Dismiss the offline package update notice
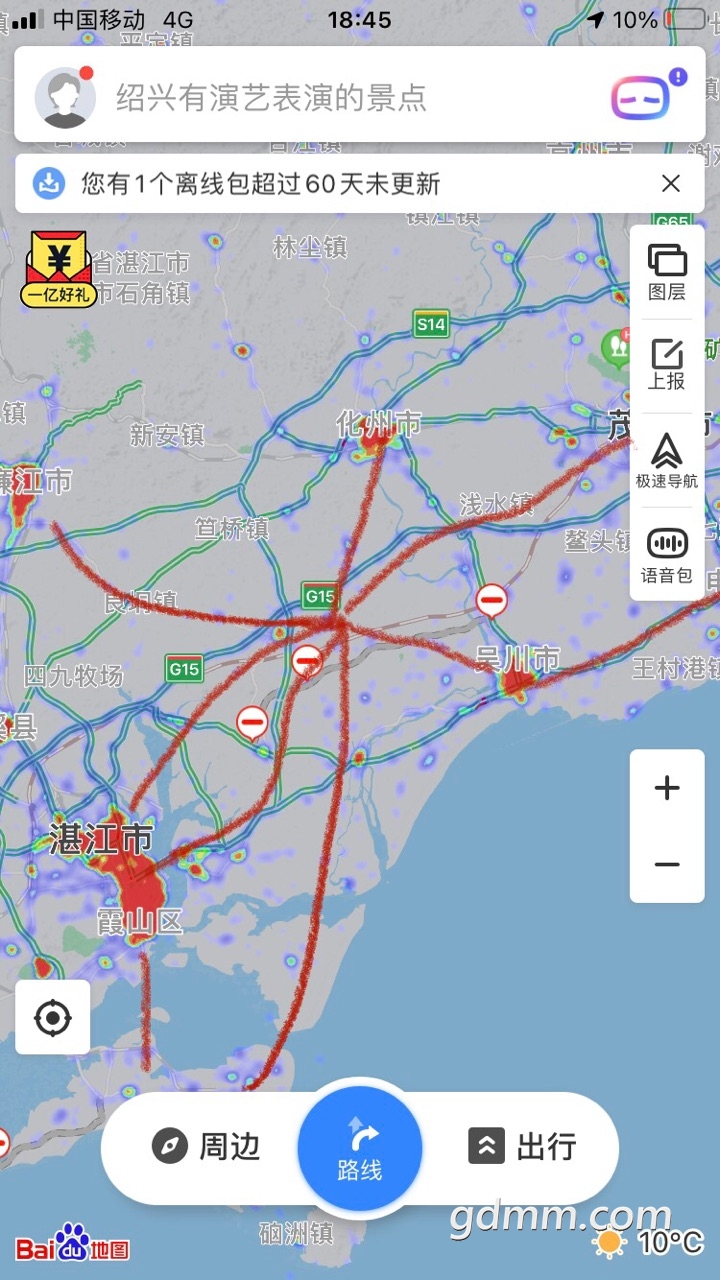 click(x=671, y=183)
